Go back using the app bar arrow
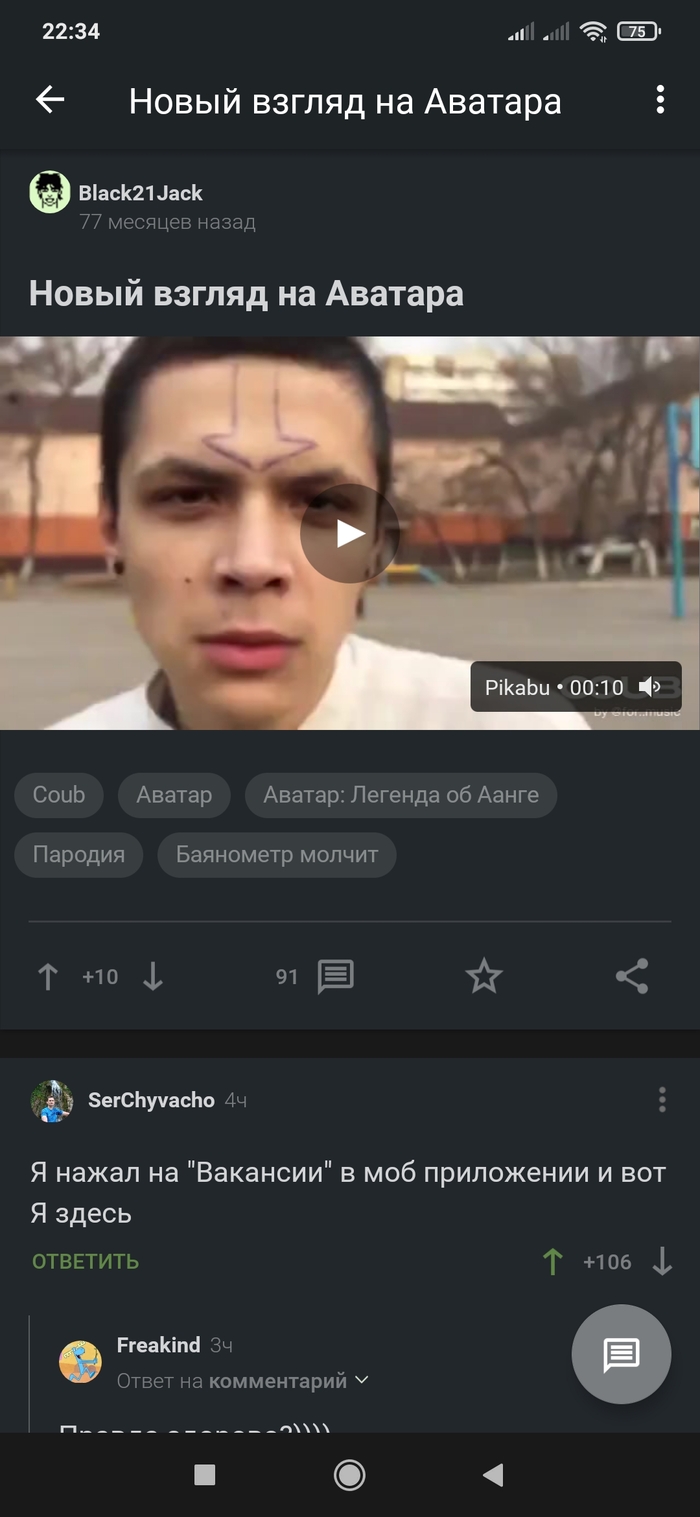 pos(50,99)
